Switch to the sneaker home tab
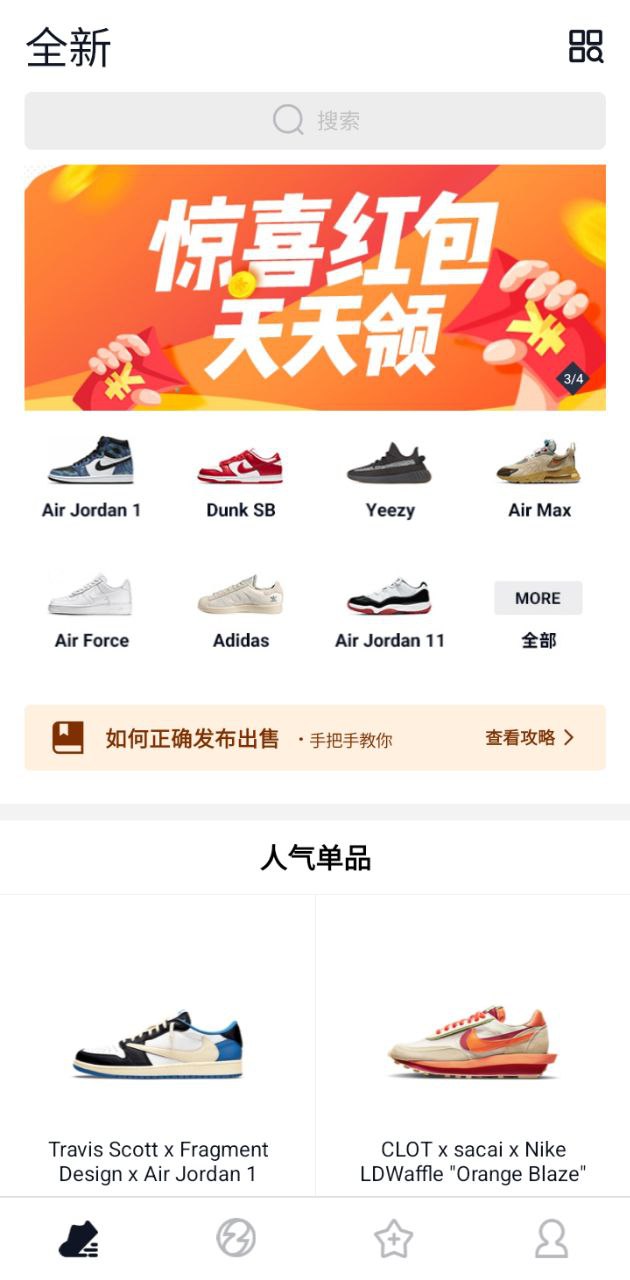This screenshot has width=630, height=1280. pos(79,1240)
